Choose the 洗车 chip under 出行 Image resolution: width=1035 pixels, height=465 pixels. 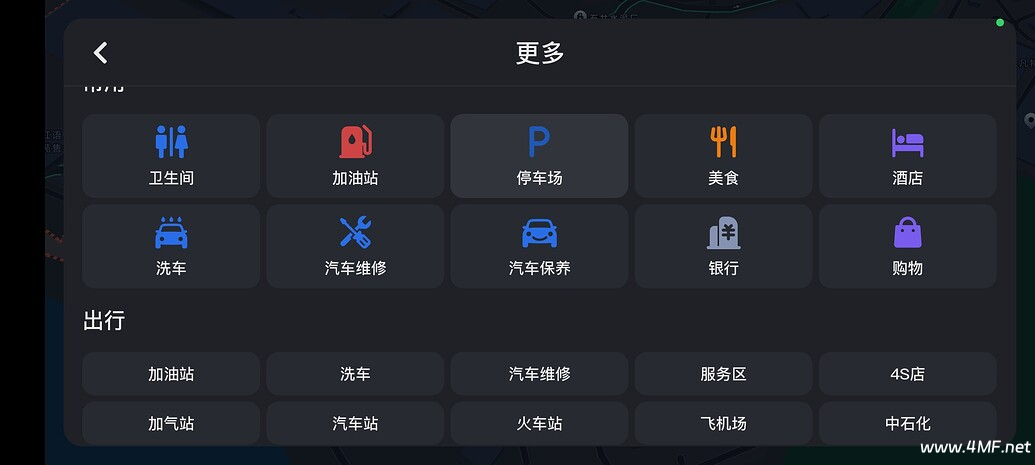pyautogui.click(x=355, y=374)
